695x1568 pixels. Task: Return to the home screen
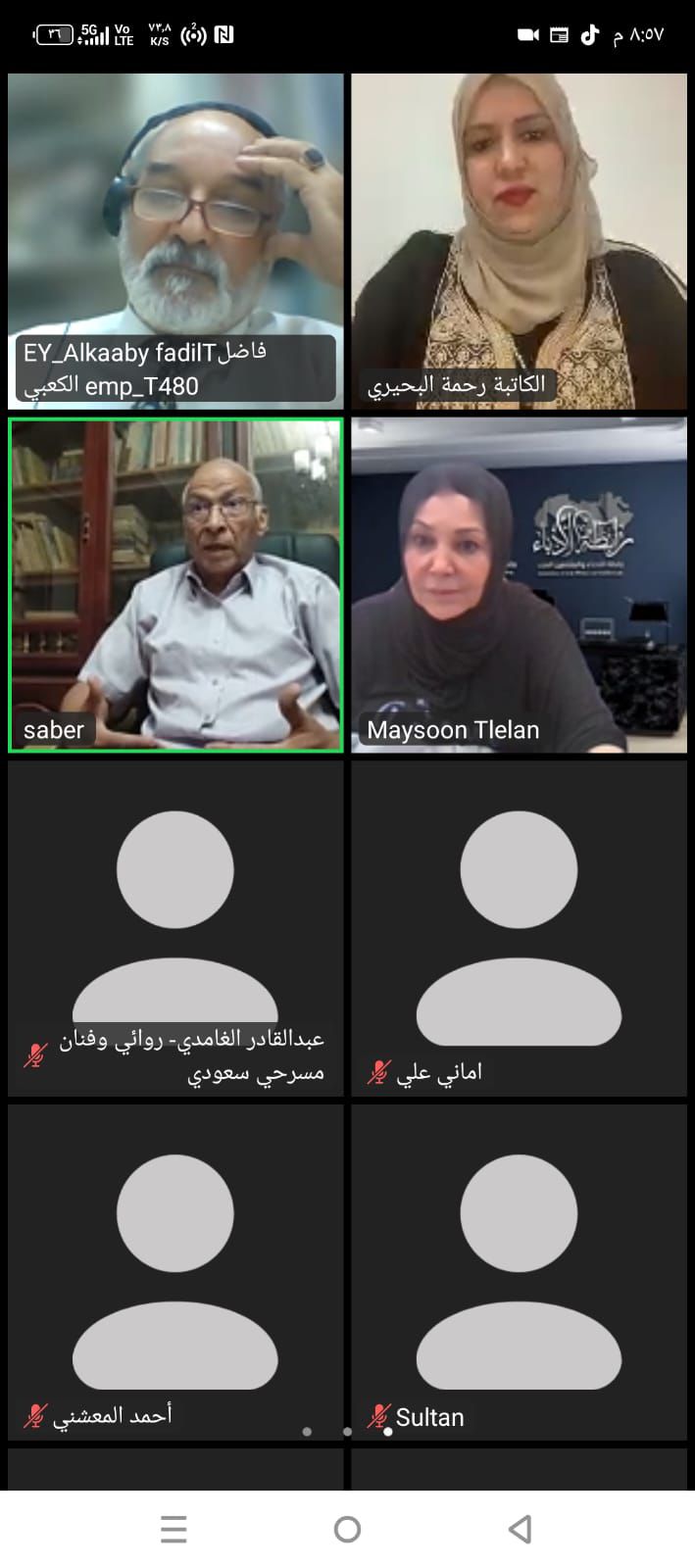pyautogui.click(x=347, y=1529)
